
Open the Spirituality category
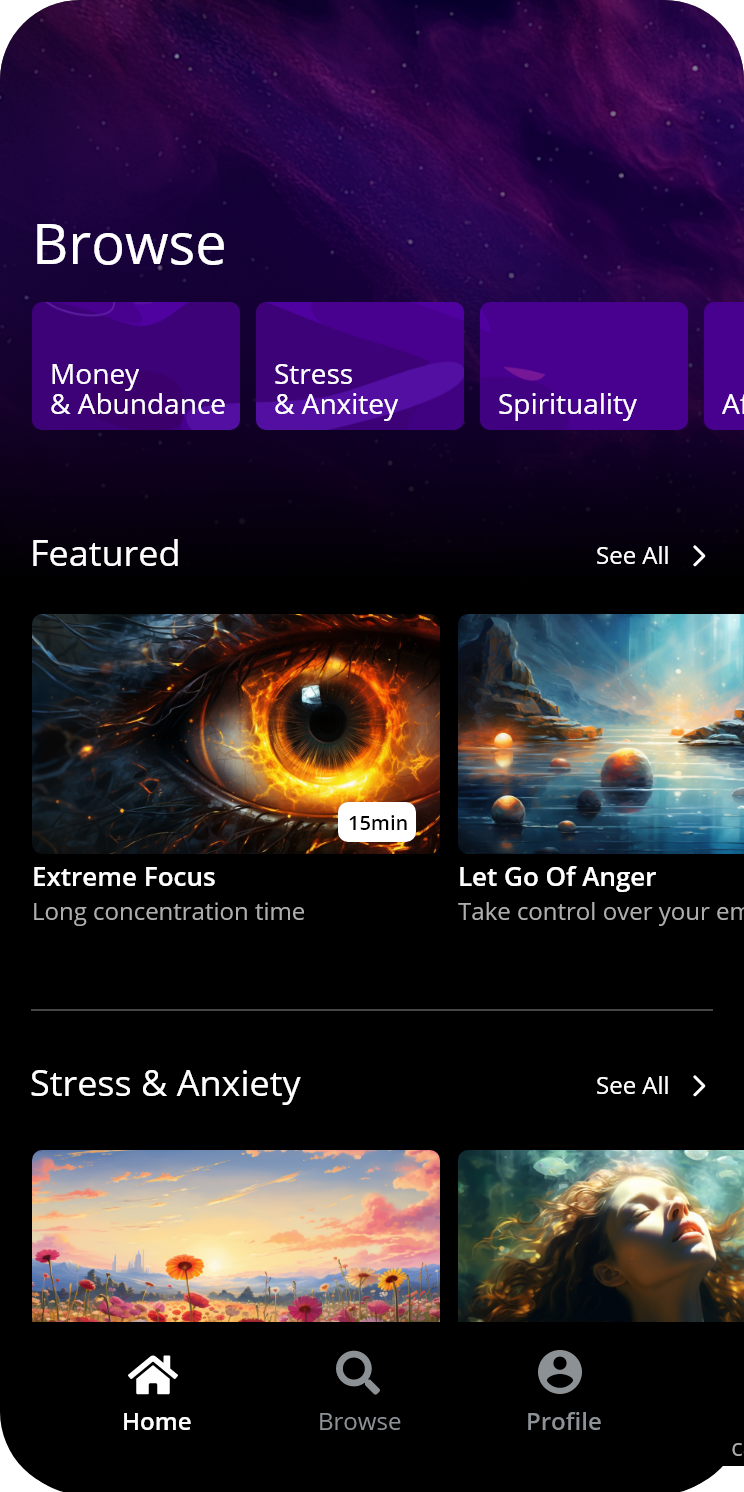584,366
